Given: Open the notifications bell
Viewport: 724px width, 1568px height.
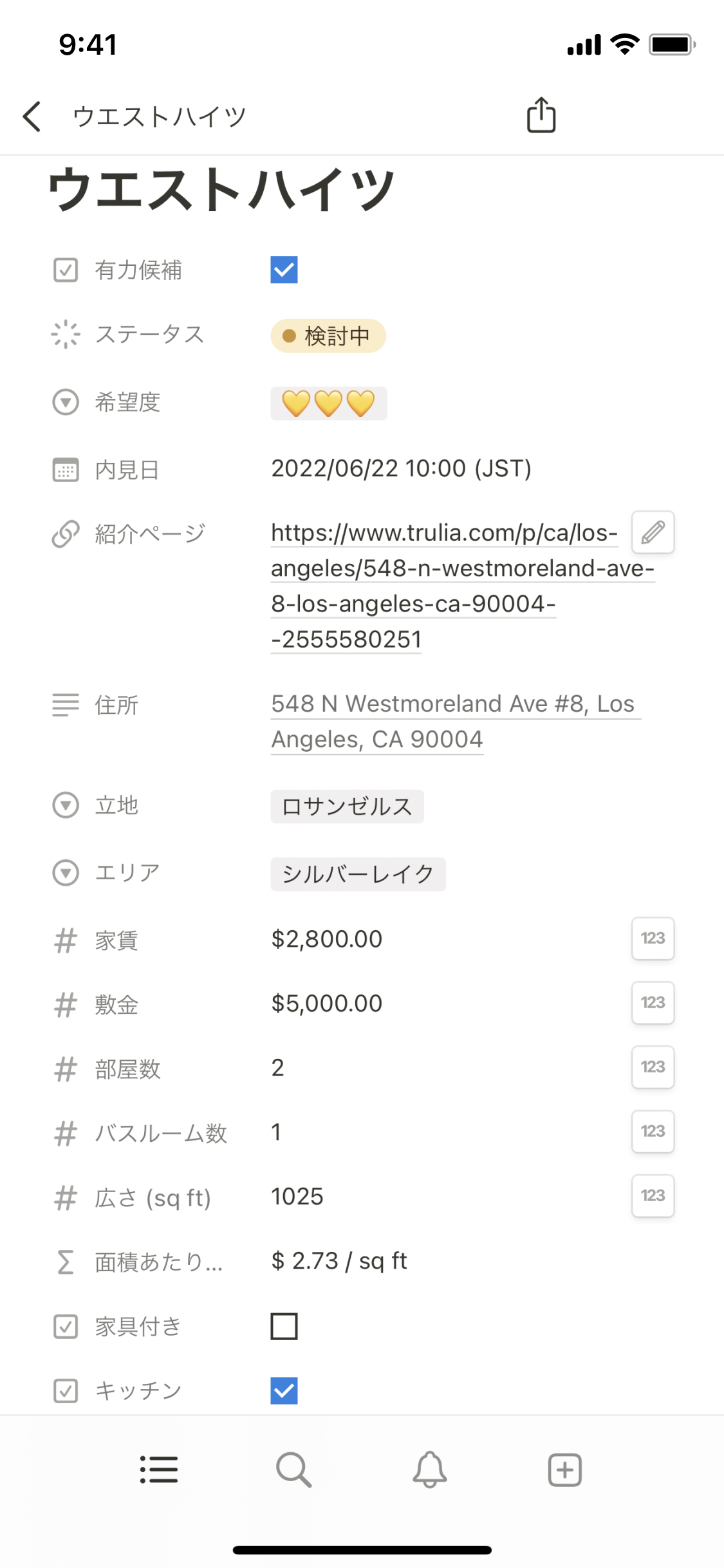Looking at the screenshot, I should (x=429, y=1470).
